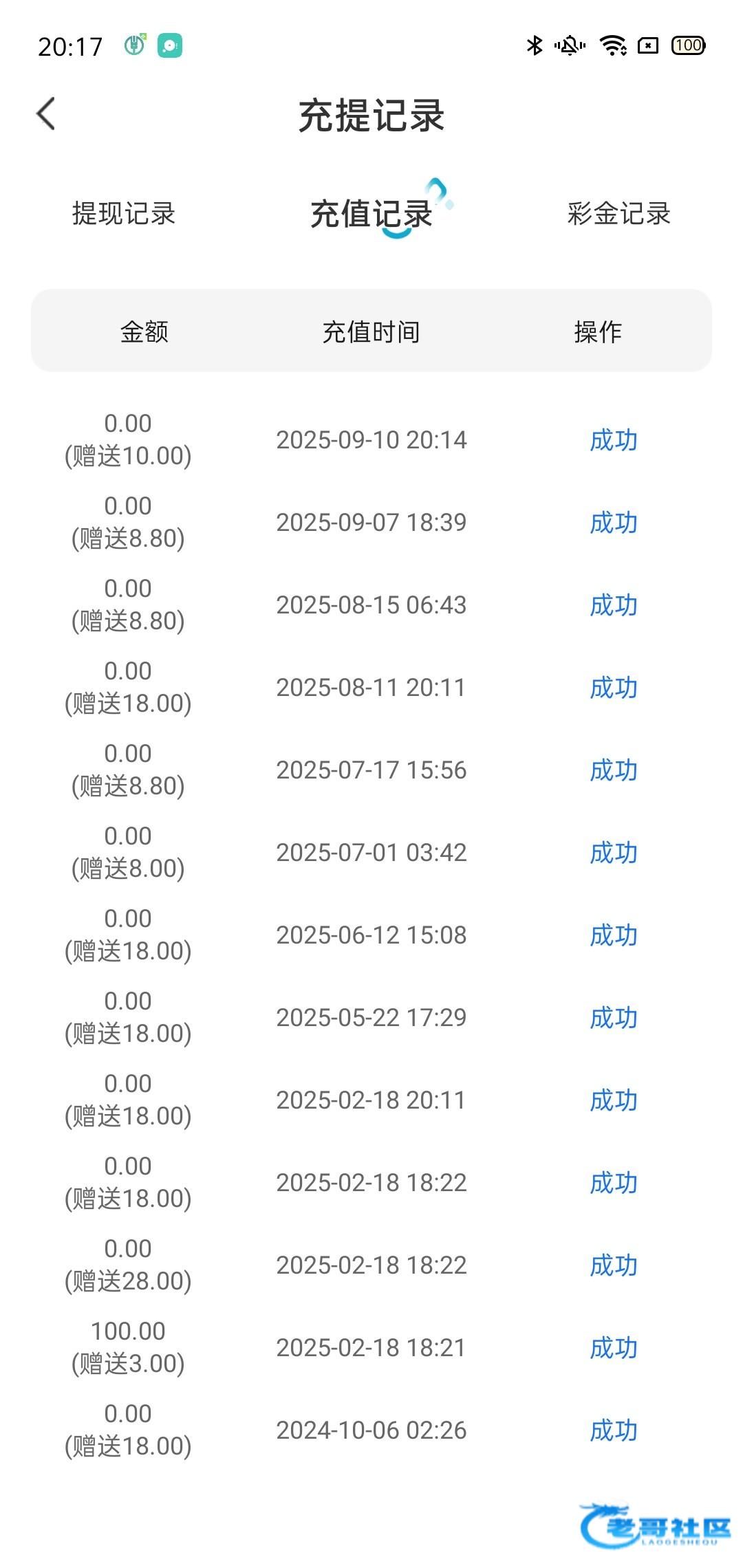Screen dimensions: 743x1568
Task: Go back using the top-left arrow
Action: tap(45, 113)
